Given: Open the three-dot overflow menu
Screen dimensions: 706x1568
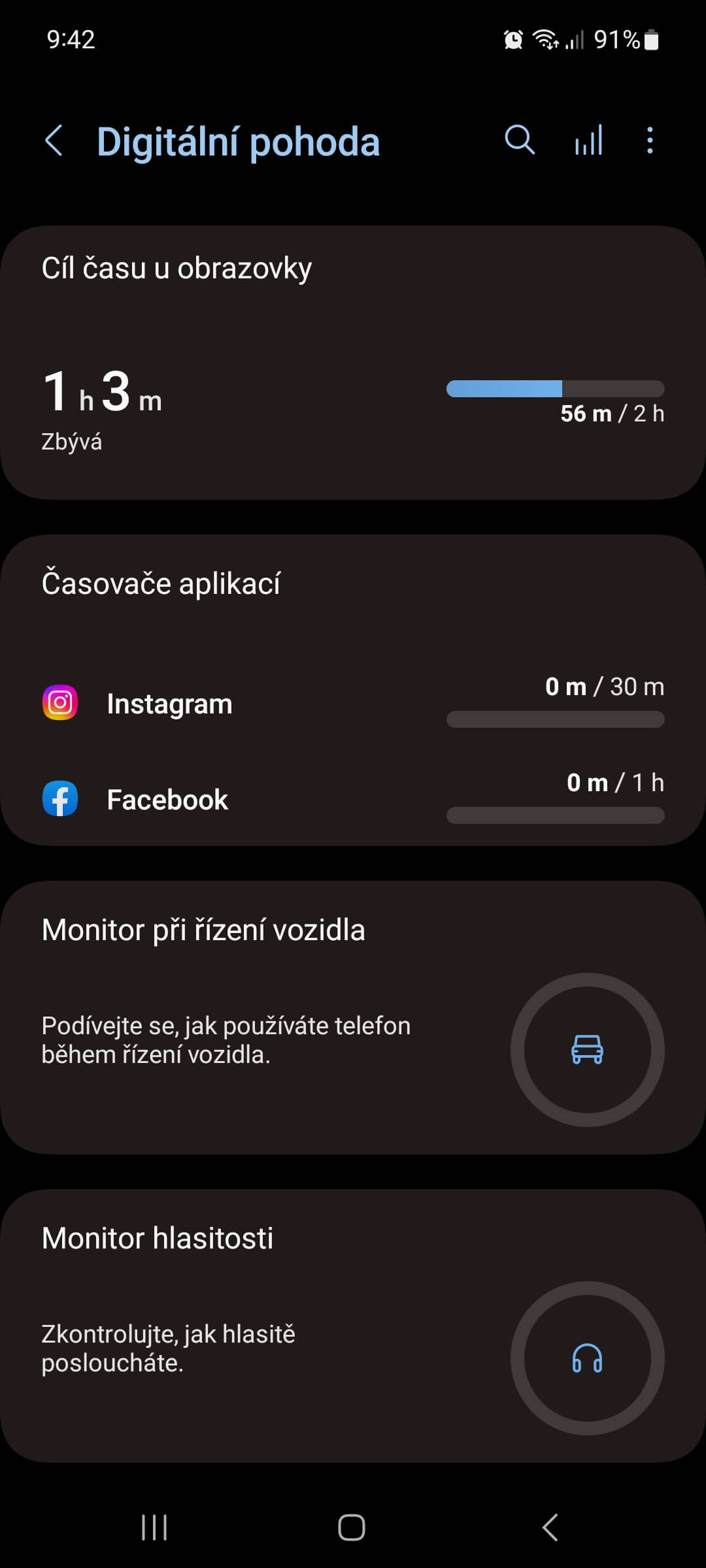Looking at the screenshot, I should (649, 140).
